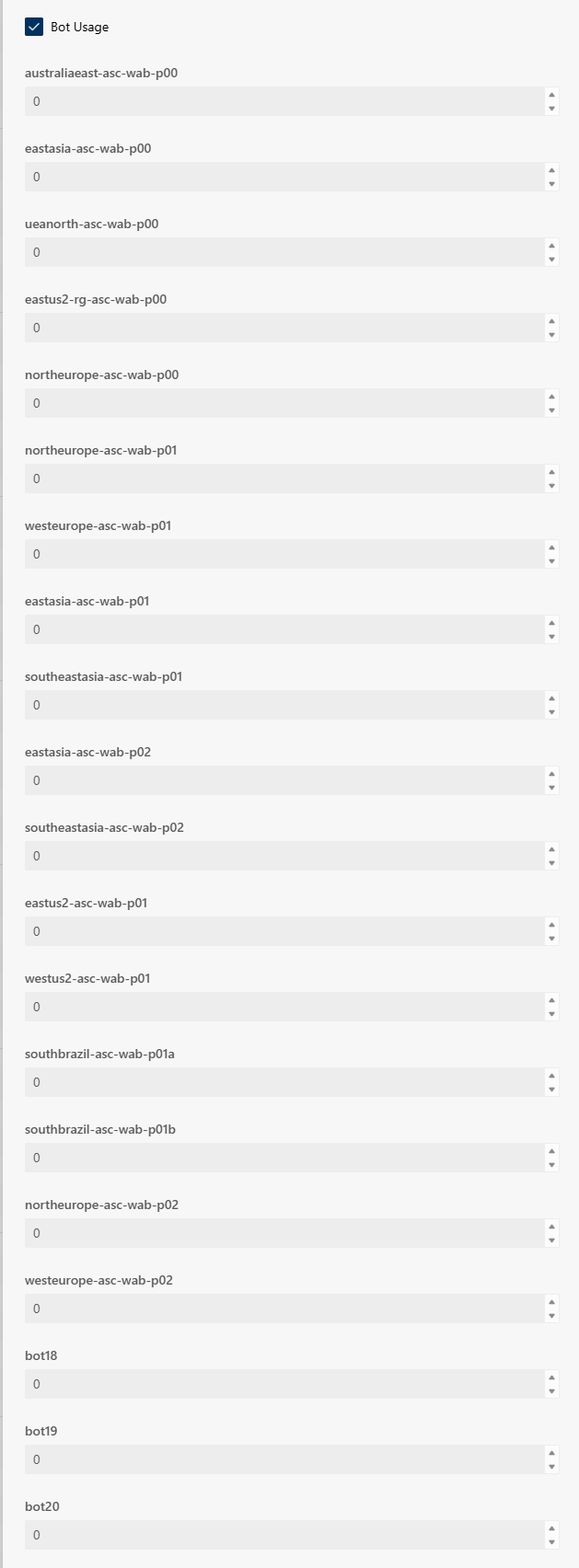This screenshot has width=579, height=1568.
Task: Increase the southbrazil-asc-wab-p01a value
Action: click(x=551, y=1076)
